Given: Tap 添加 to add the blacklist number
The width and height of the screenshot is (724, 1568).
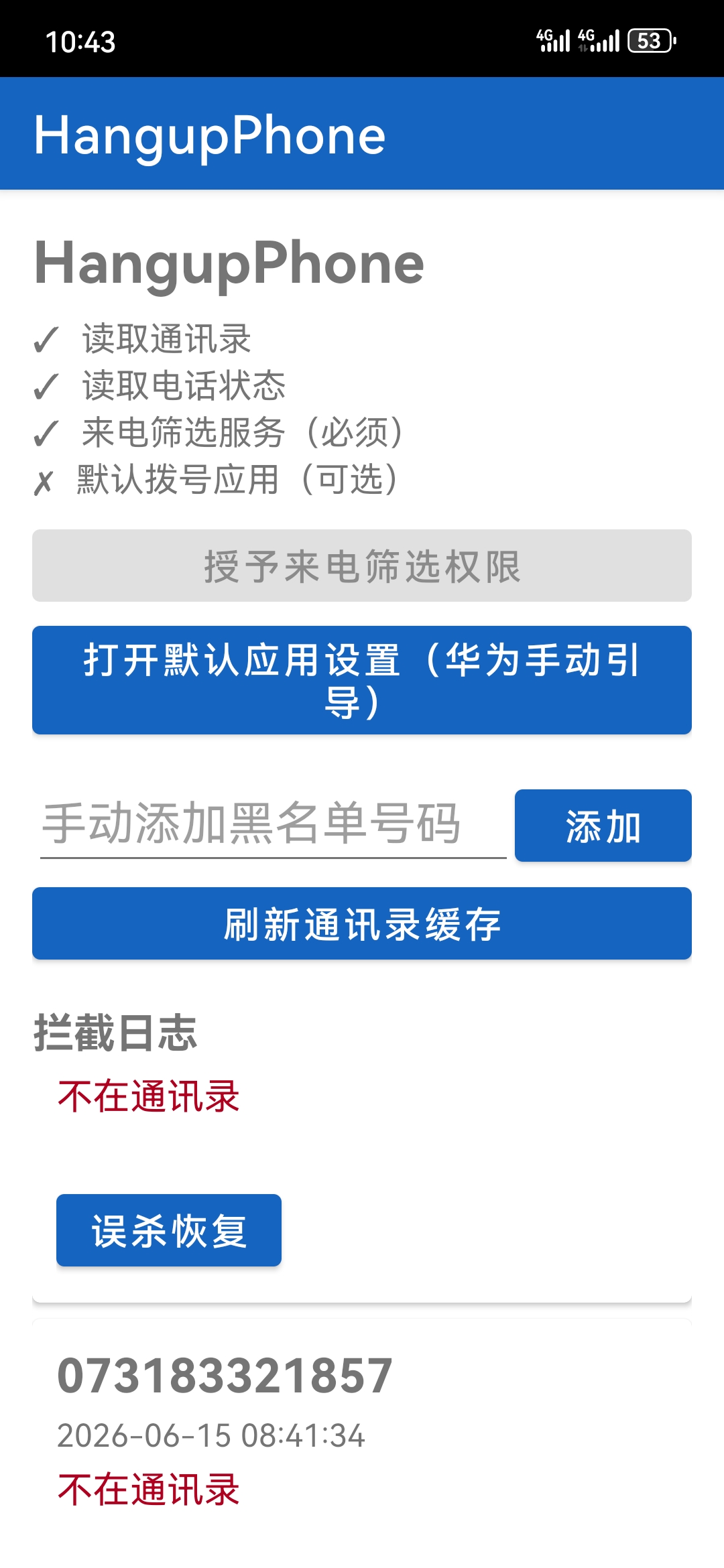Looking at the screenshot, I should pyautogui.click(x=603, y=826).
